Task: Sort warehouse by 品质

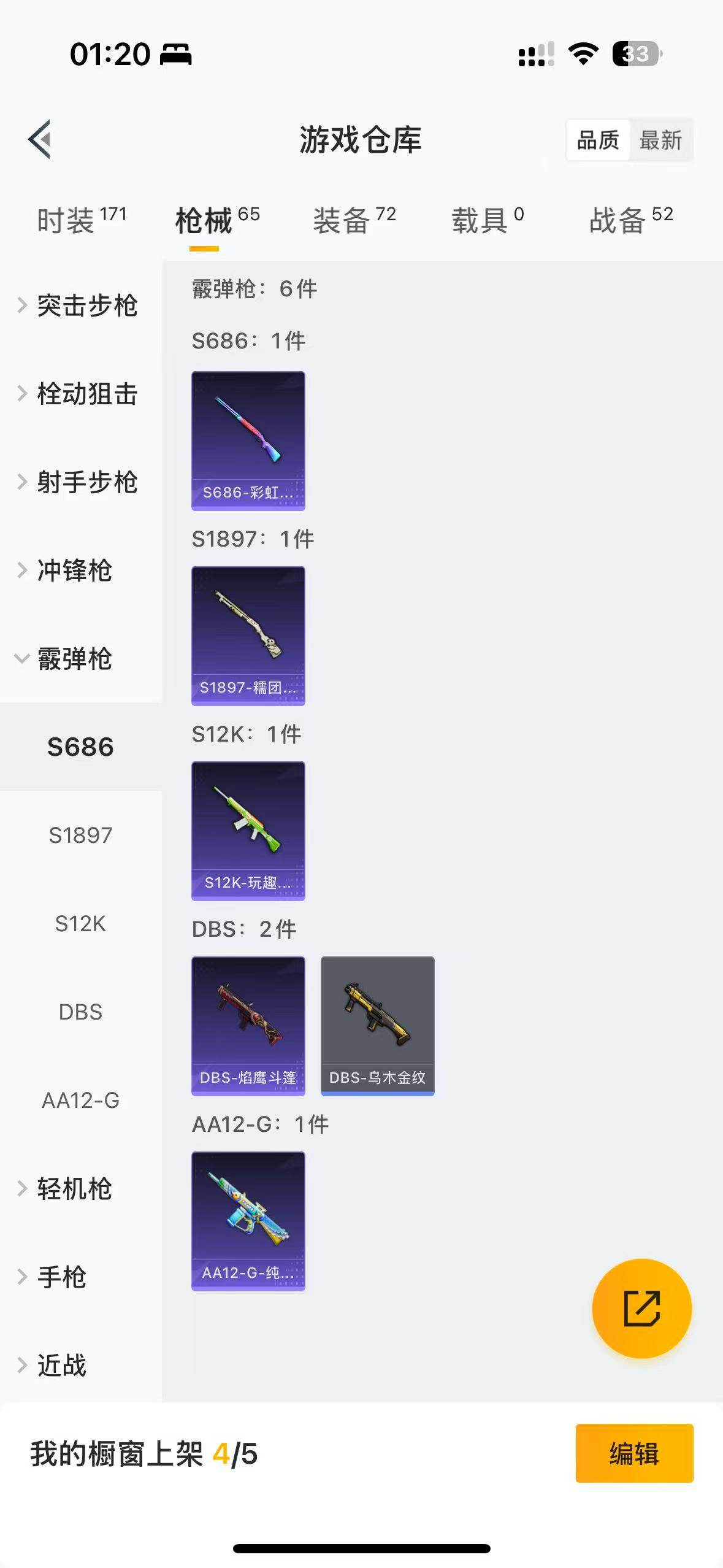Action: click(598, 140)
